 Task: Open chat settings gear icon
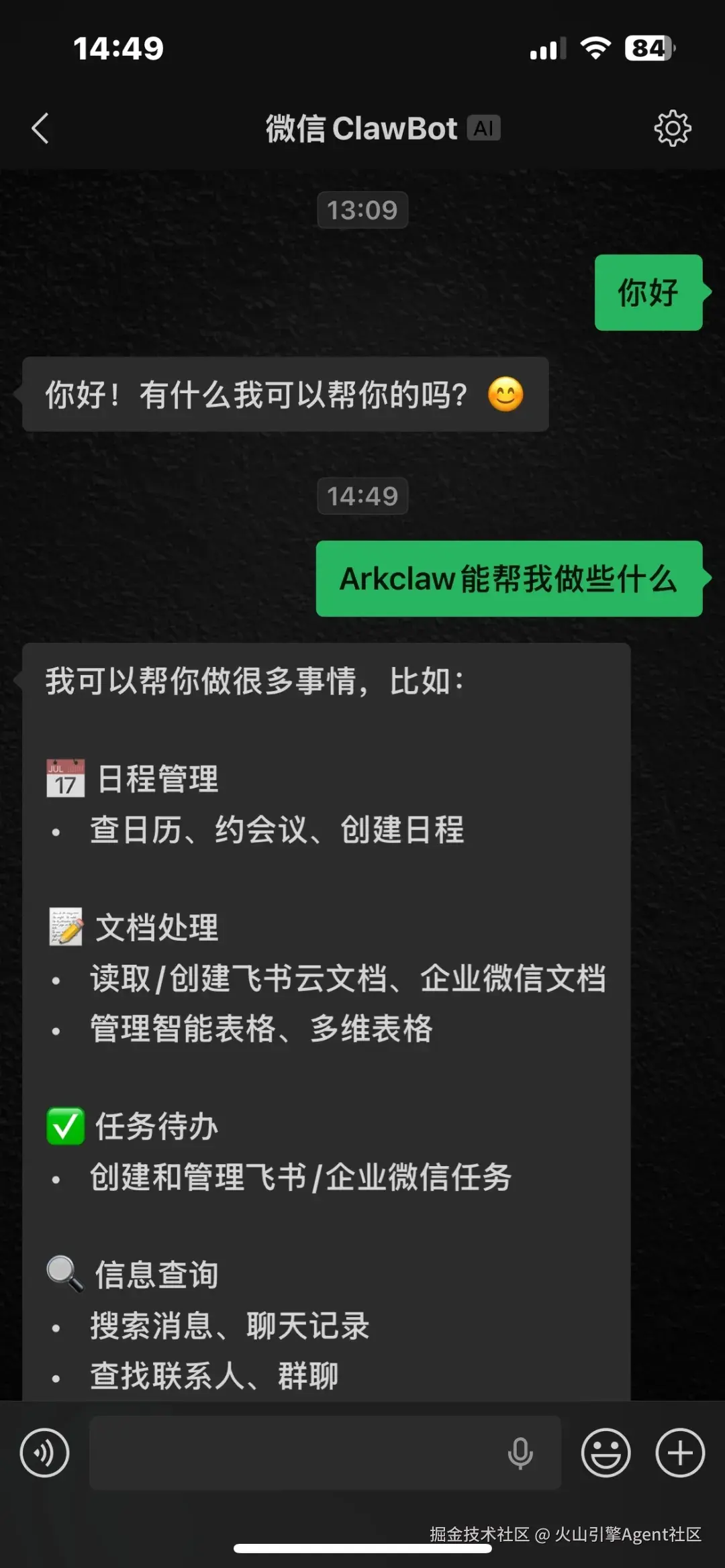(x=672, y=128)
